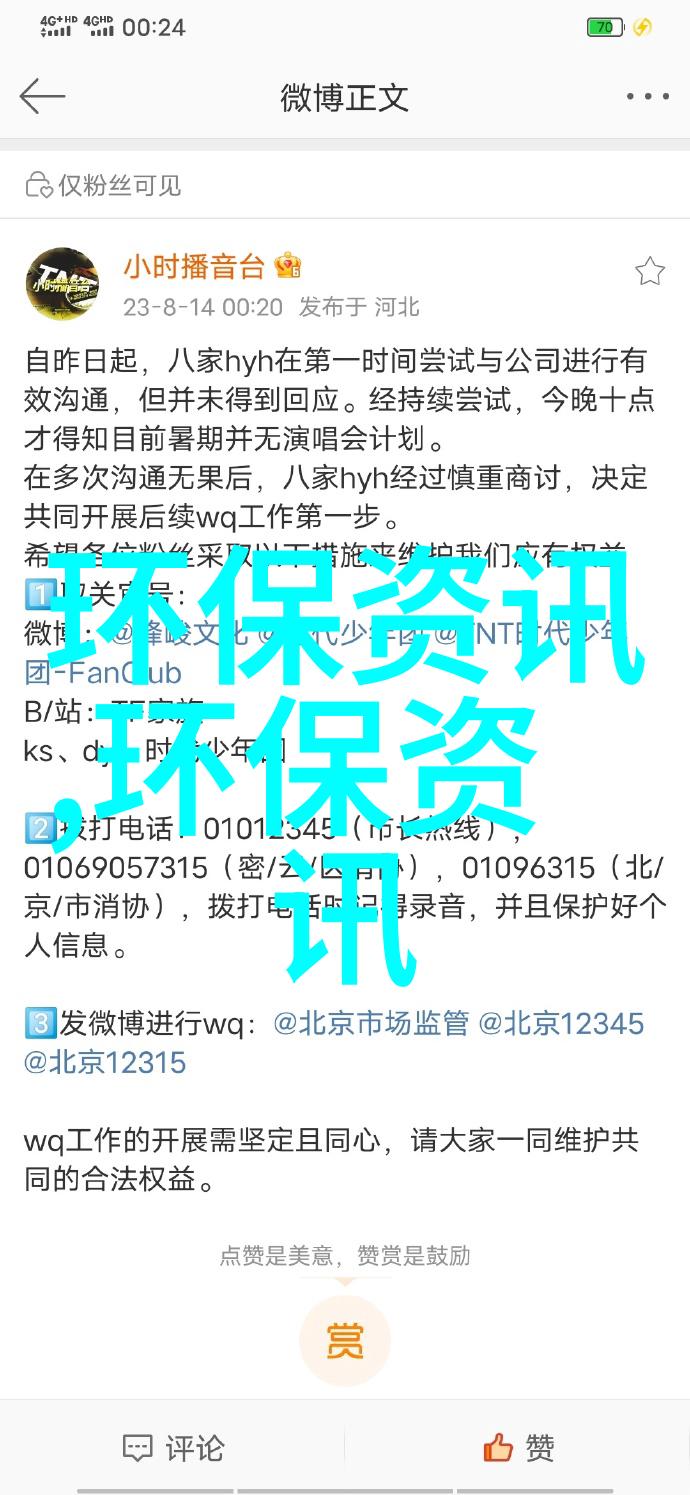Open the @北京市场监管 mention
Viewport: 690px width, 1495px height.
[x=371, y=1023]
